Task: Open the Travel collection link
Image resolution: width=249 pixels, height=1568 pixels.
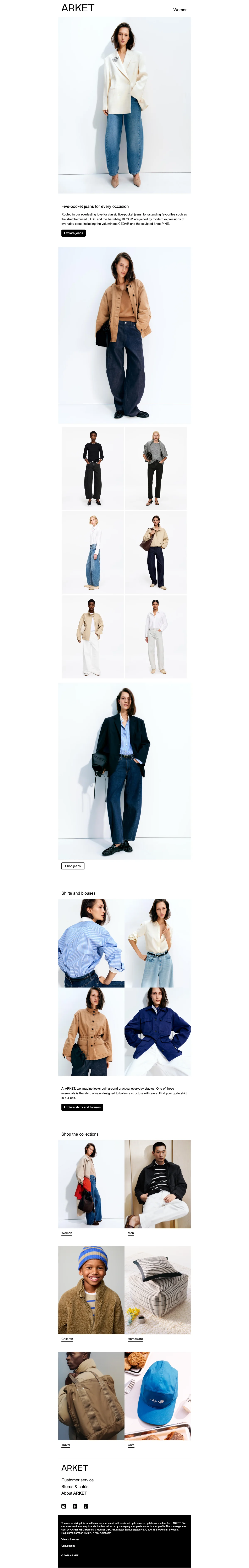Action: tap(65, 1445)
